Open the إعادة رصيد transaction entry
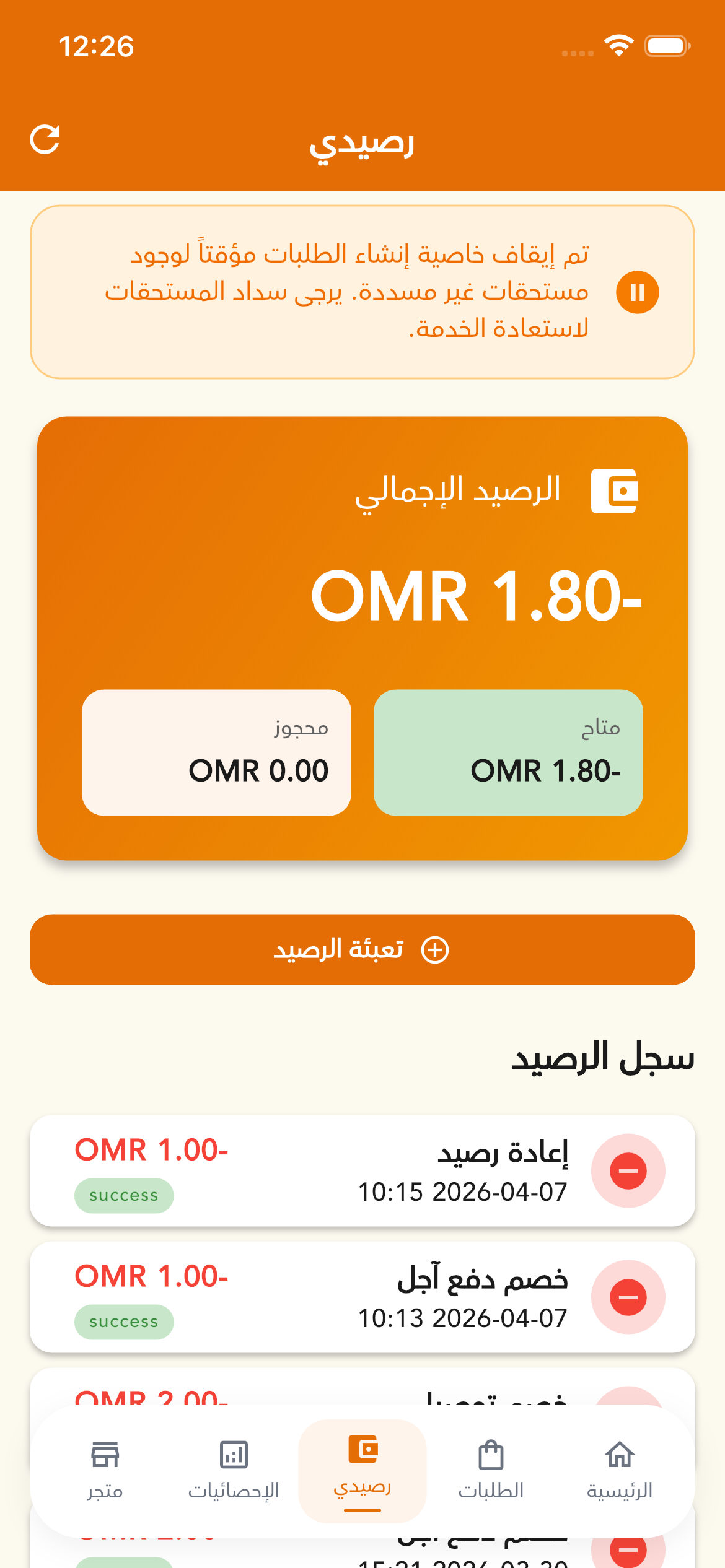The image size is (725, 1568). click(362, 1169)
